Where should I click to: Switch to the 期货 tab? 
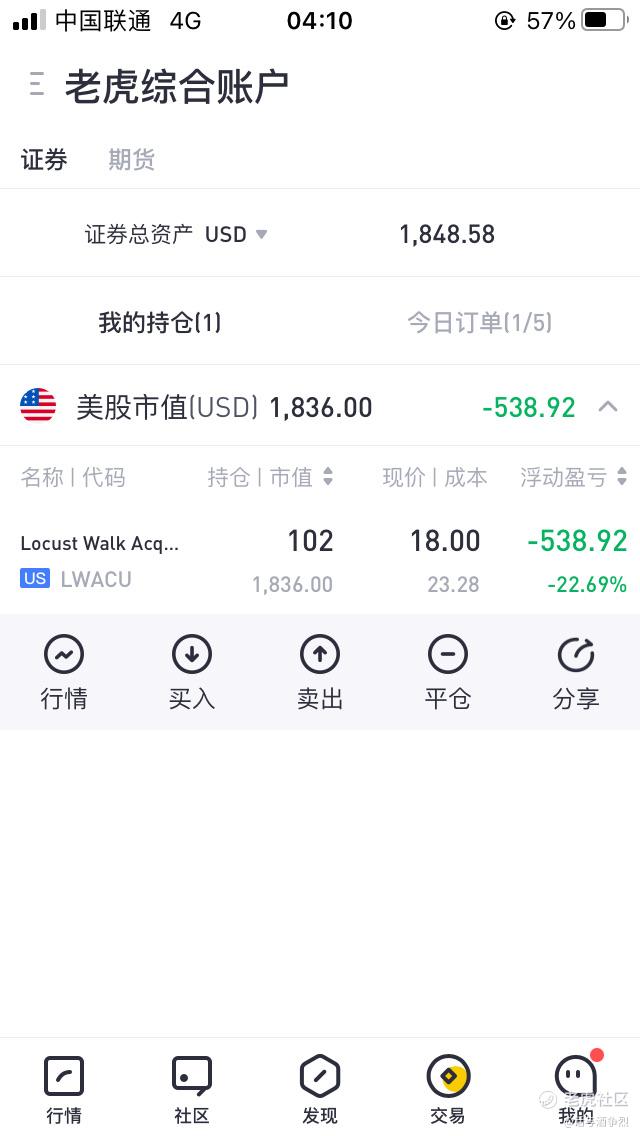click(131, 160)
